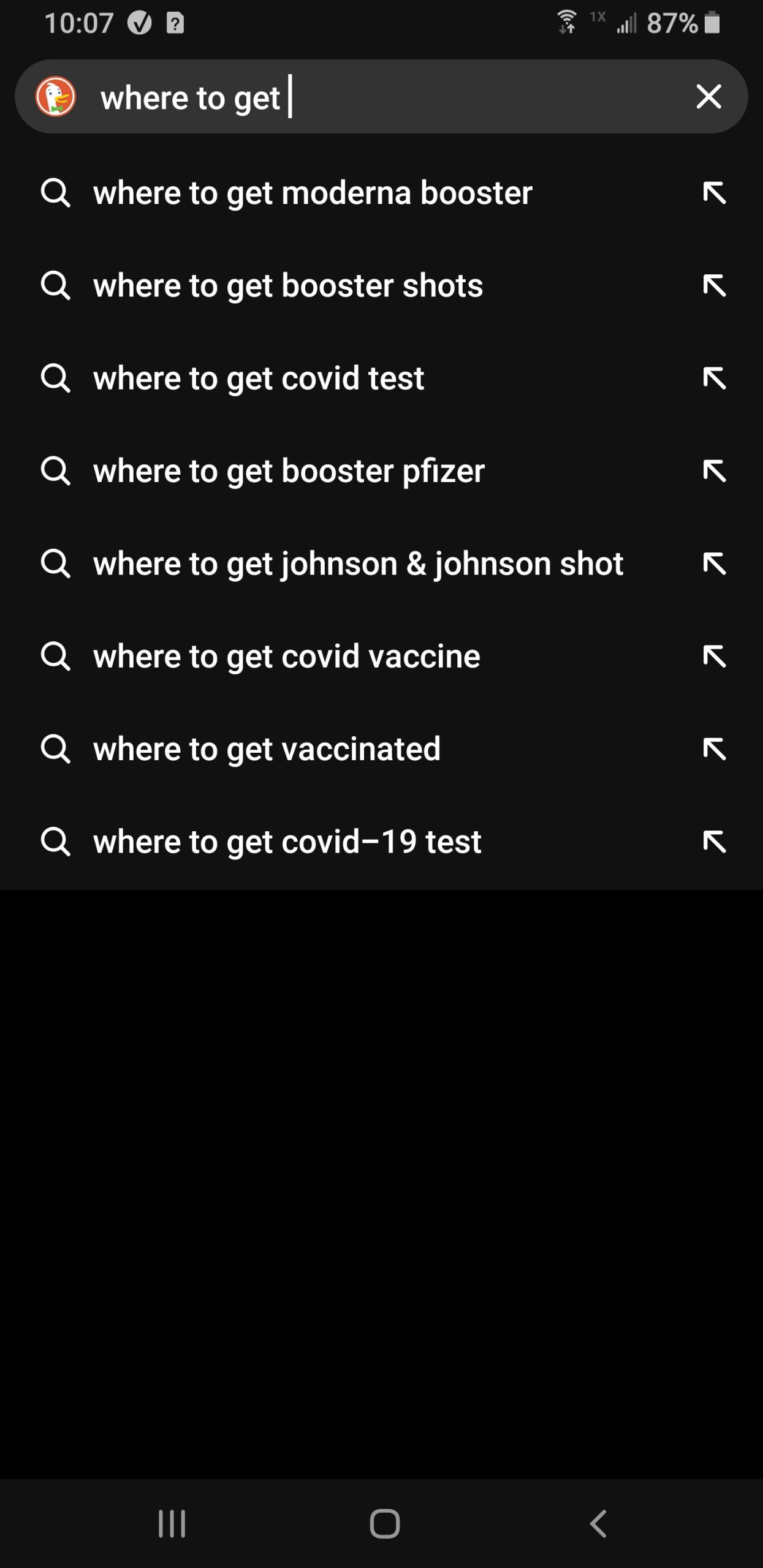Tap the DuckDuckGo logo in the search bar

(x=56, y=97)
